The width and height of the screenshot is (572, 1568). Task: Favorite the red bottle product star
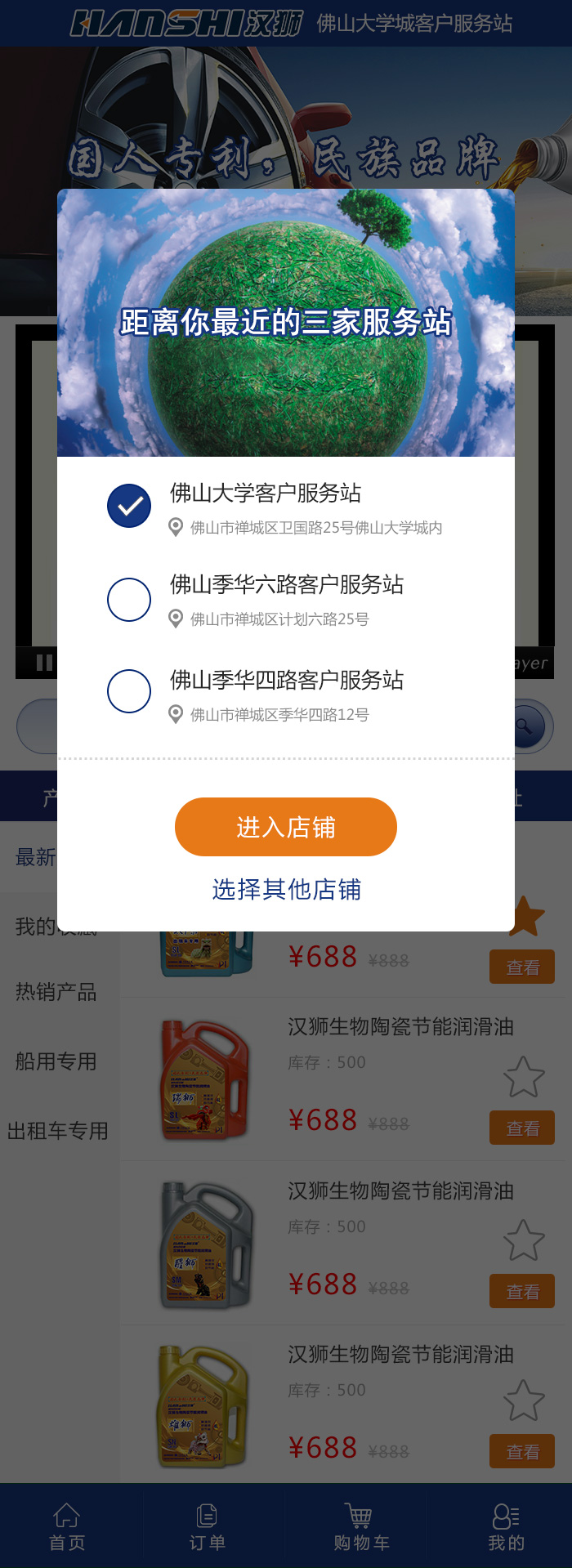(x=524, y=1077)
